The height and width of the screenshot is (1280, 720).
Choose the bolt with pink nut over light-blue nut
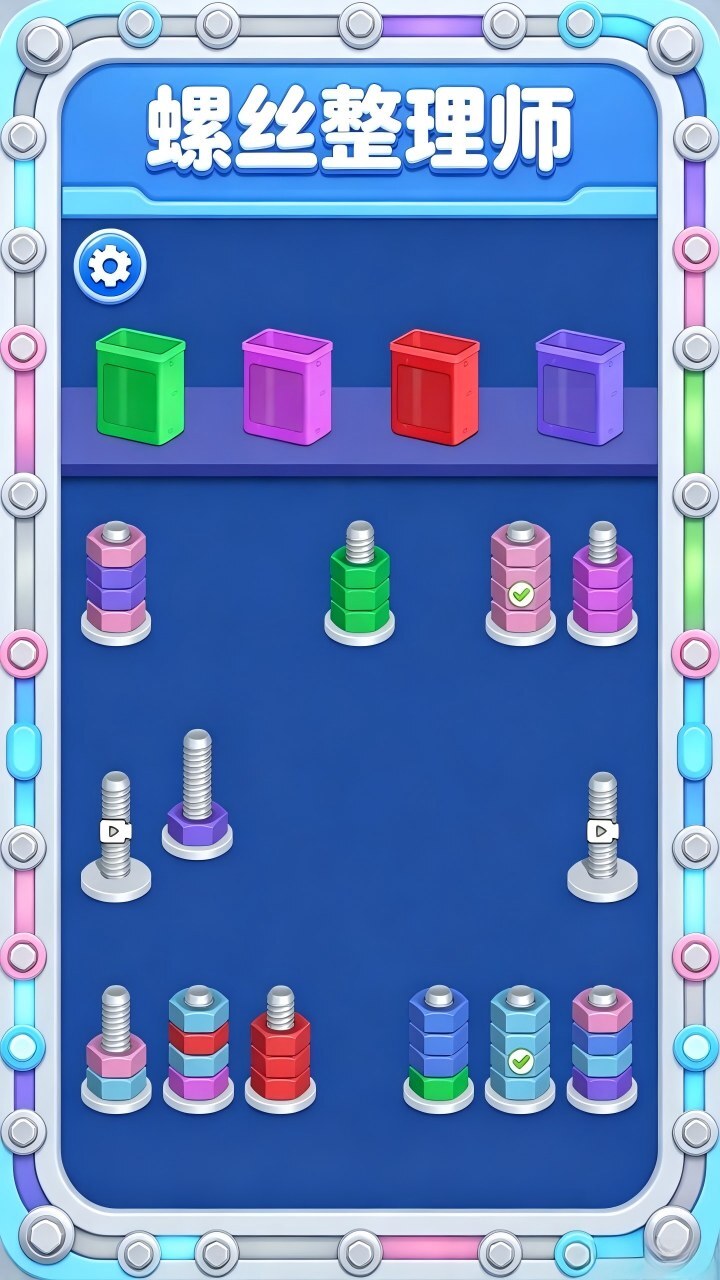pyautogui.click(x=116, y=1050)
